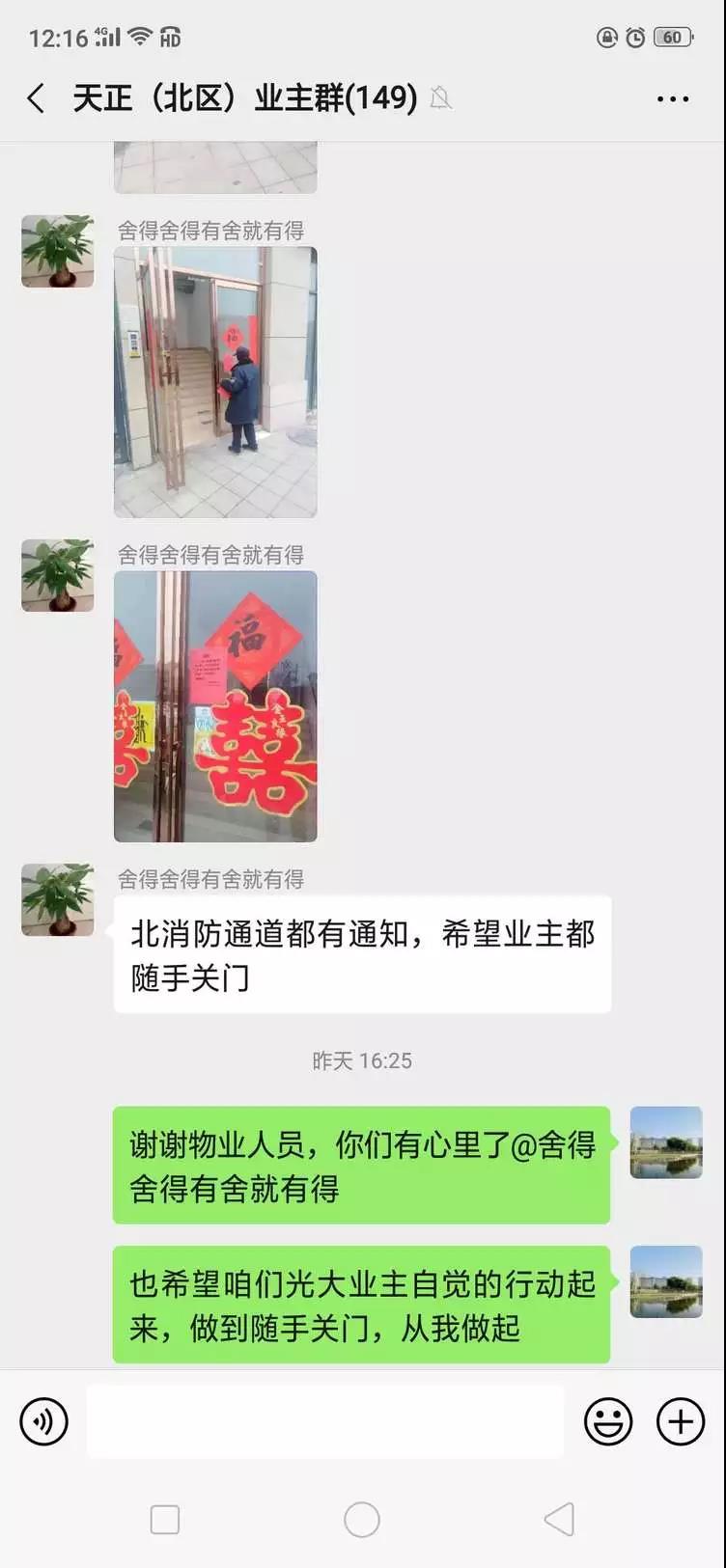This screenshot has width=726, height=1568.
Task: Go back from the 天正业主群 chat
Action: (37, 98)
